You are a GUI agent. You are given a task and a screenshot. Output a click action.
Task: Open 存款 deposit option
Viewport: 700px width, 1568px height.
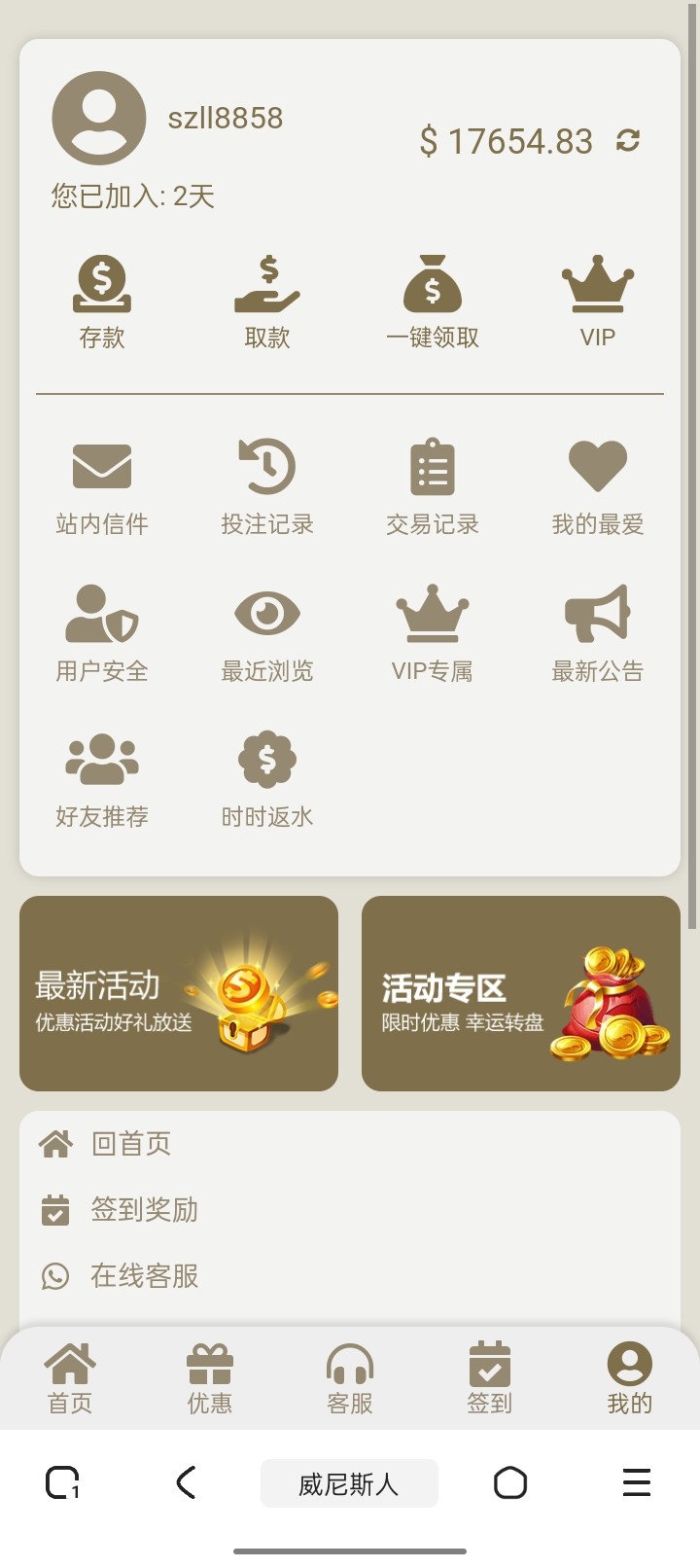[x=102, y=301]
